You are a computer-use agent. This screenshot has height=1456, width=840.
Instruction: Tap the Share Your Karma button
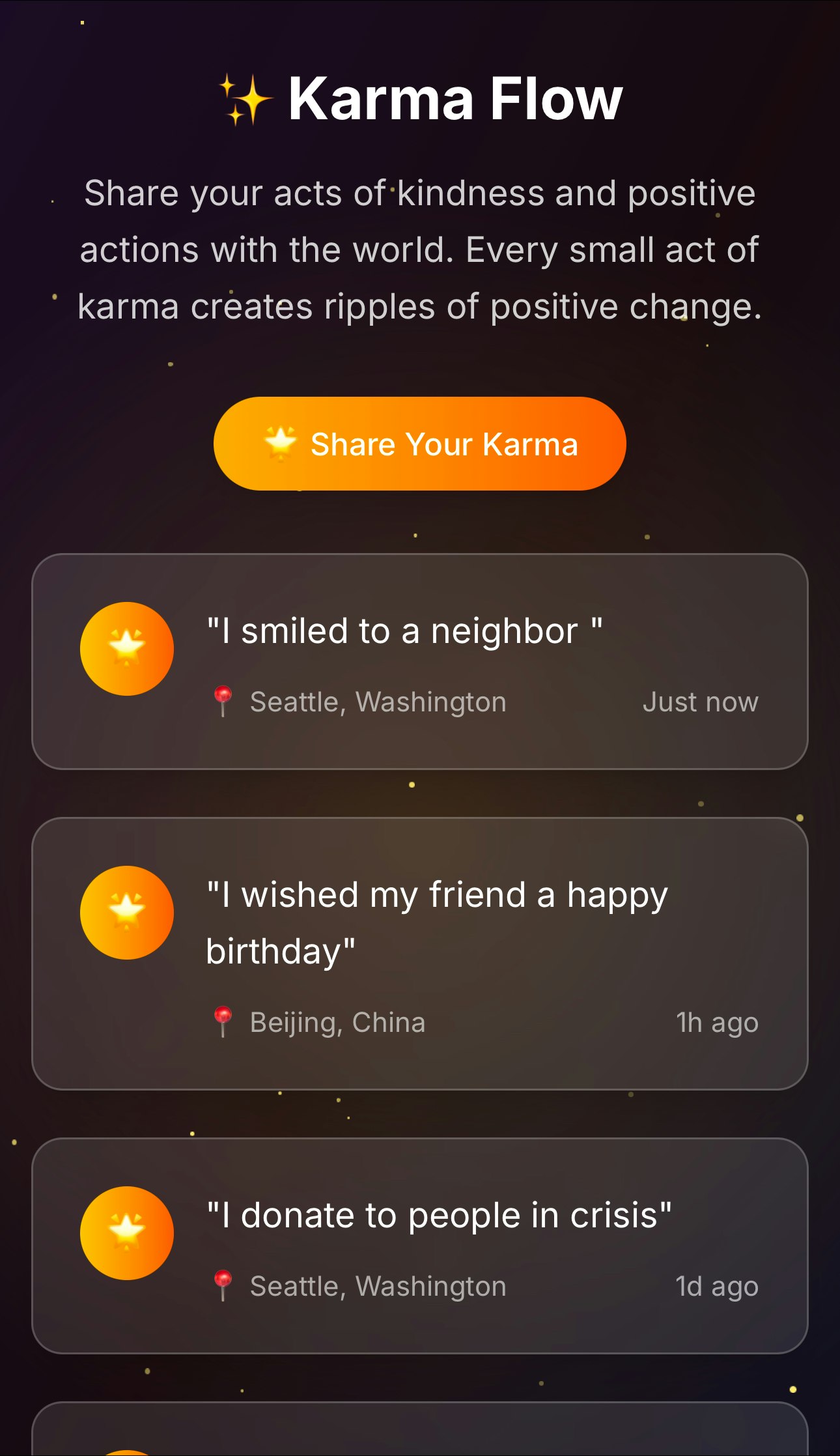click(x=420, y=444)
